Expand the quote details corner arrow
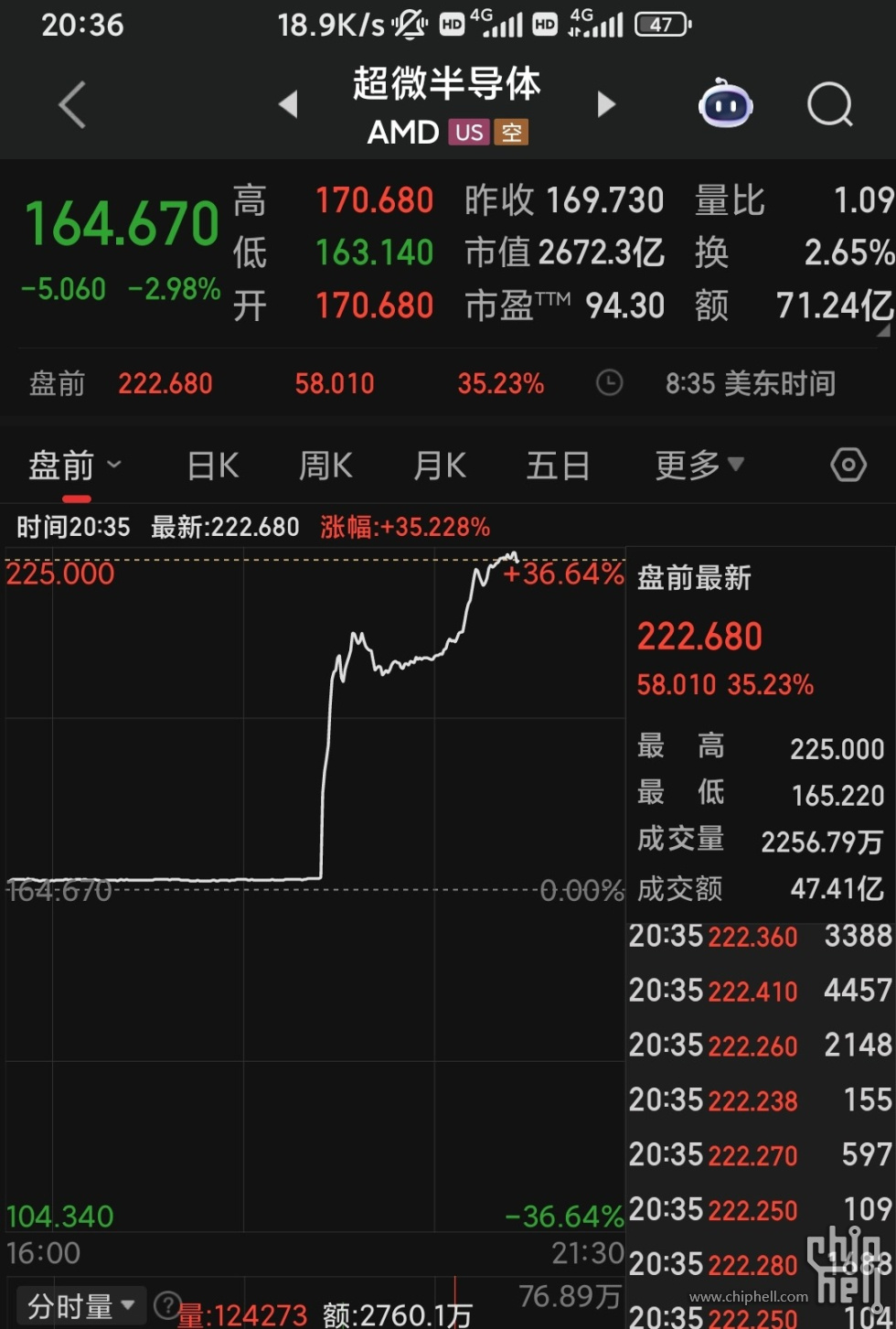Image resolution: width=896 pixels, height=1329 pixels. click(x=883, y=331)
